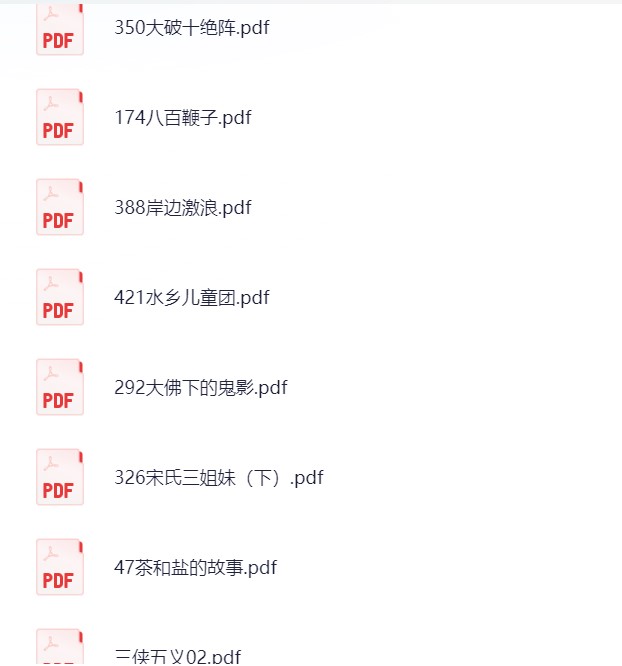This screenshot has width=622, height=666.
Task: Open 三侠五义02.pdf file
Action: pyautogui.click(x=177, y=656)
